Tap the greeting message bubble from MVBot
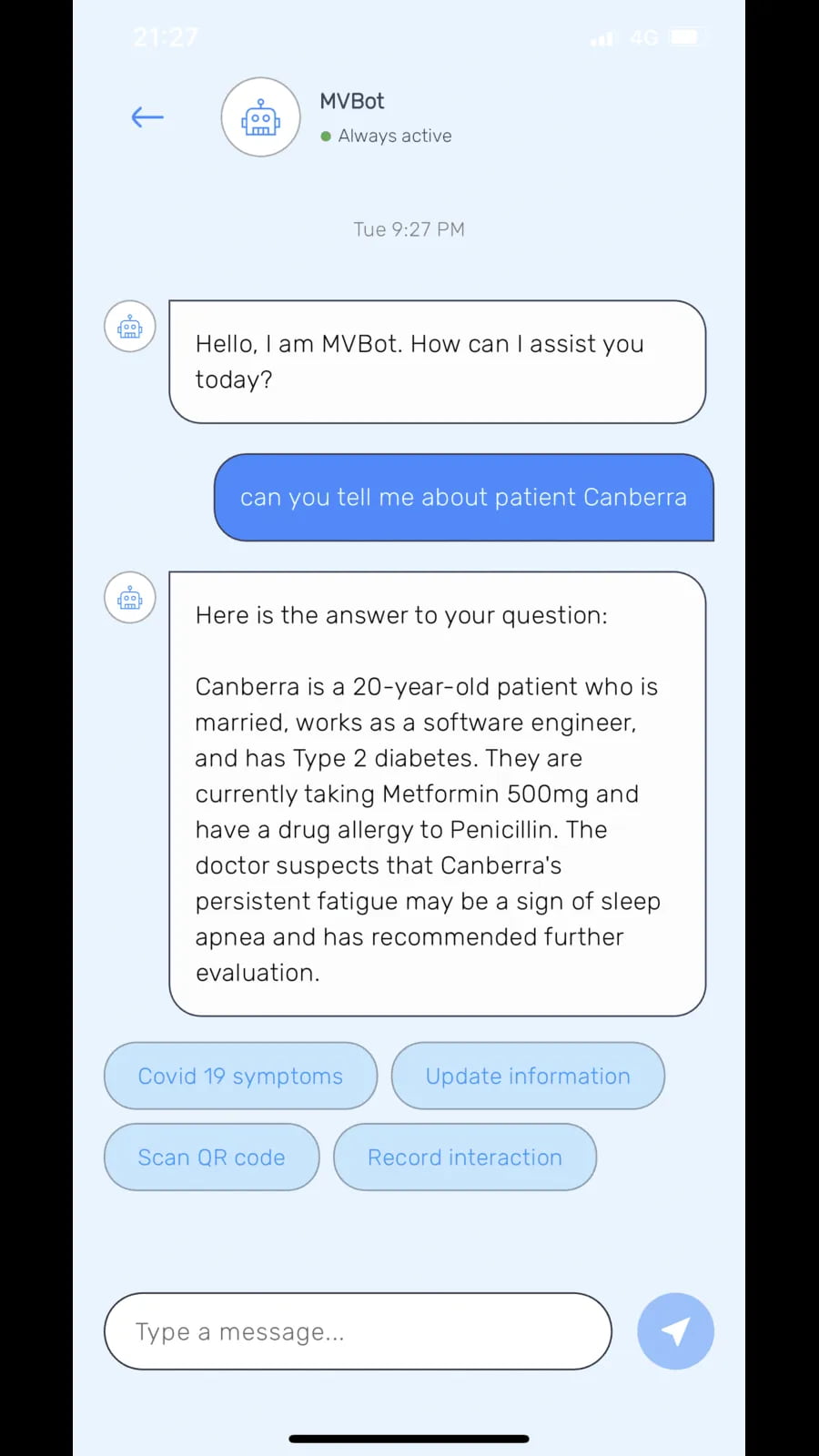The width and height of the screenshot is (819, 1456). [437, 361]
